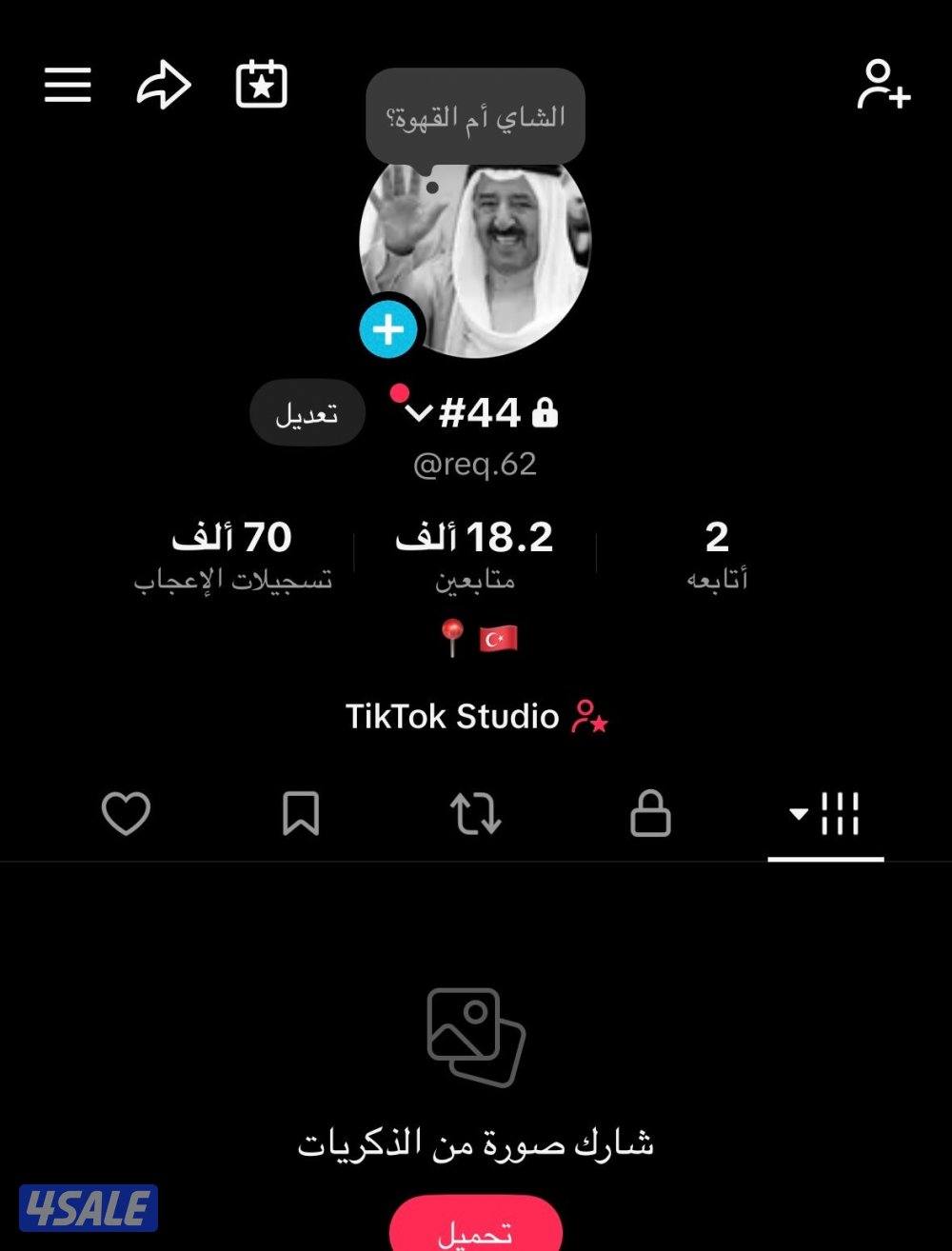The height and width of the screenshot is (1251, 952).
Task: Select the bookmarked favorites tab icon
Action: pos(303,814)
